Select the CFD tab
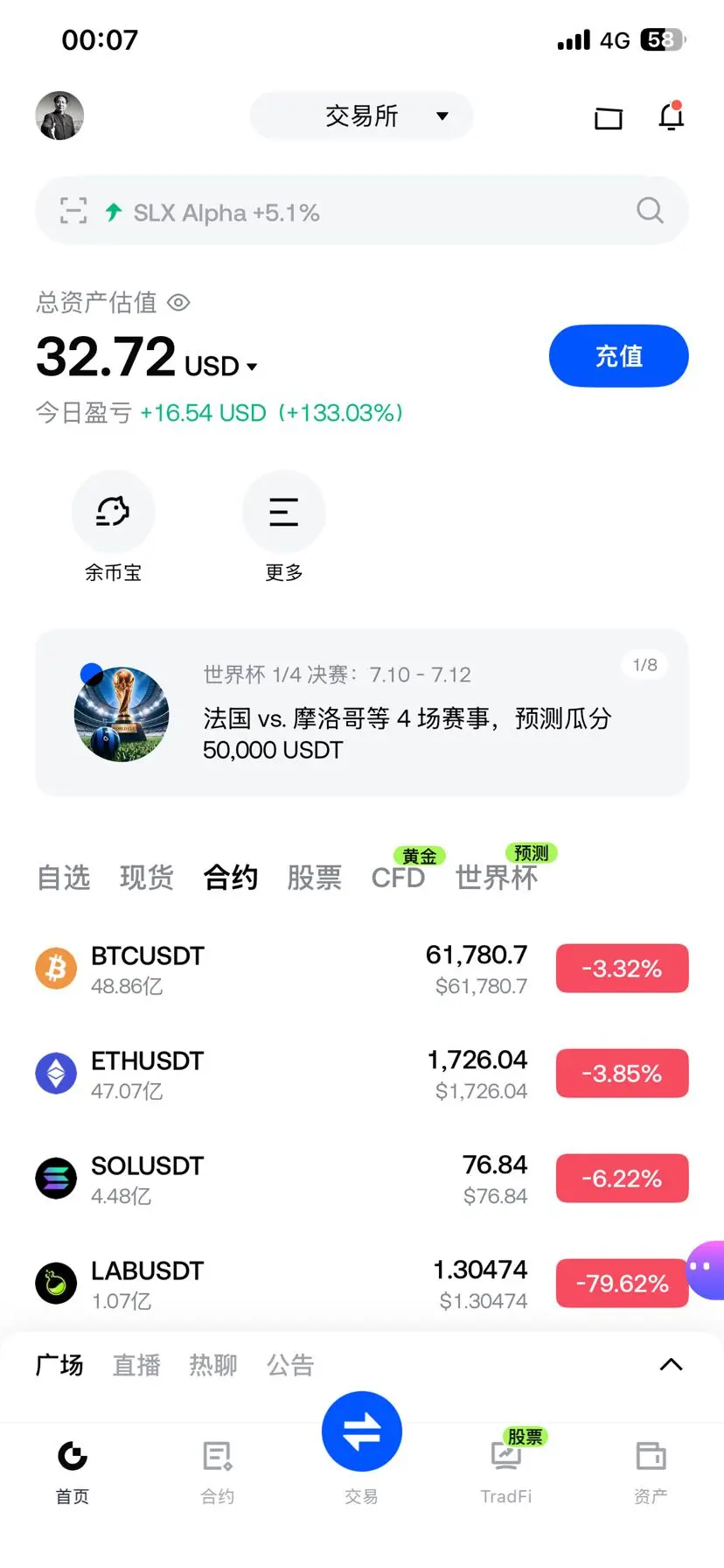The width and height of the screenshot is (724, 1568). click(398, 877)
